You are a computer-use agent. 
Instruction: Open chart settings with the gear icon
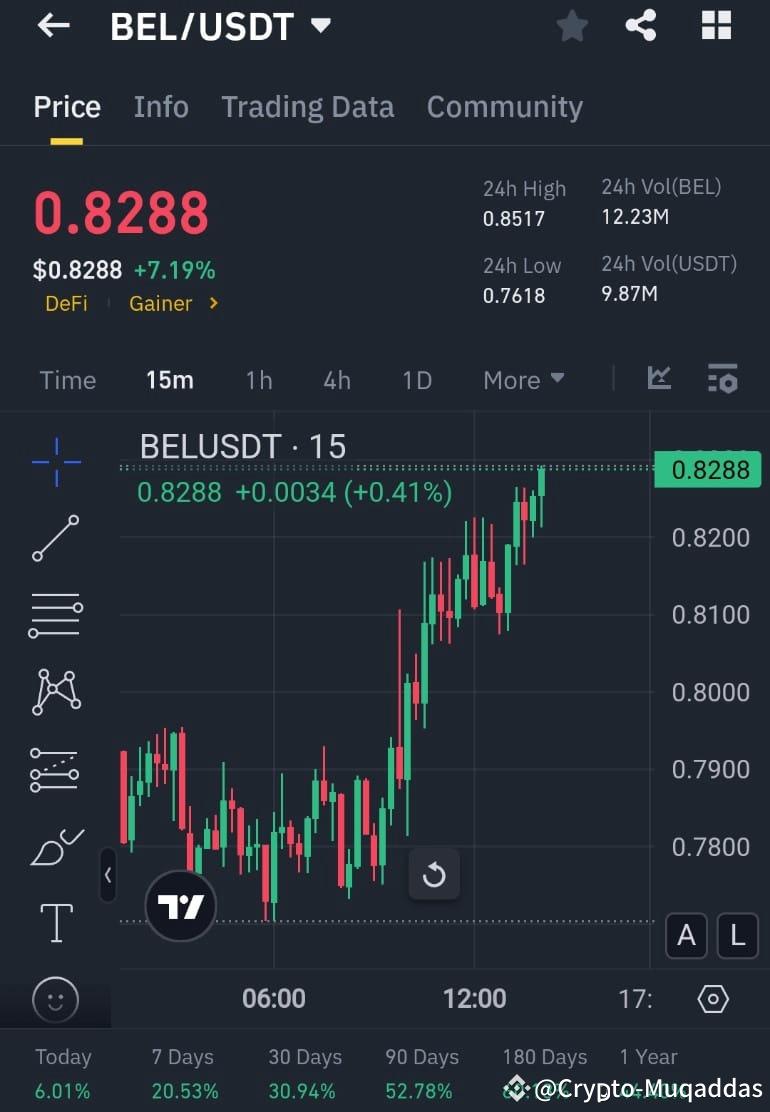coord(712,997)
